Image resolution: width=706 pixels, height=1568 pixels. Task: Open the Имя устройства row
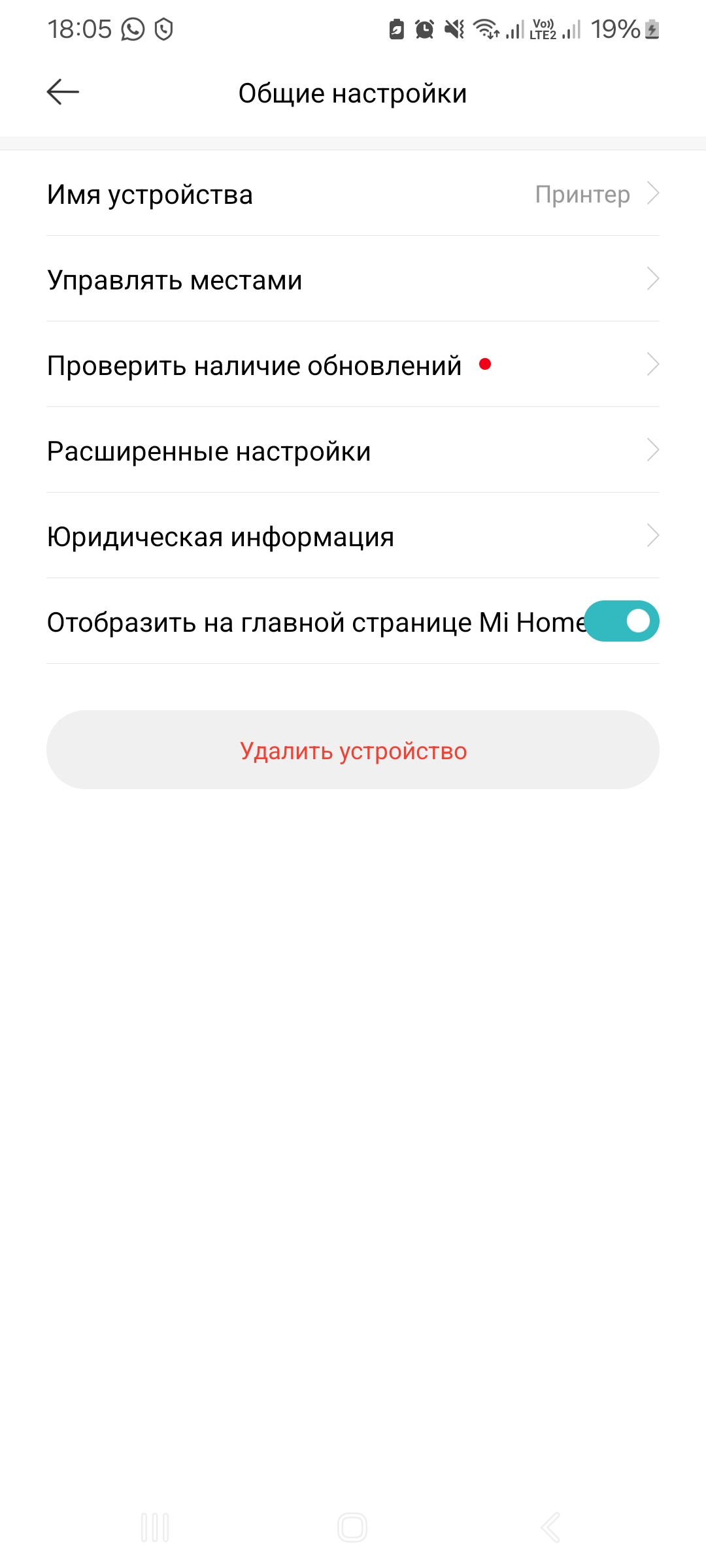[x=353, y=194]
